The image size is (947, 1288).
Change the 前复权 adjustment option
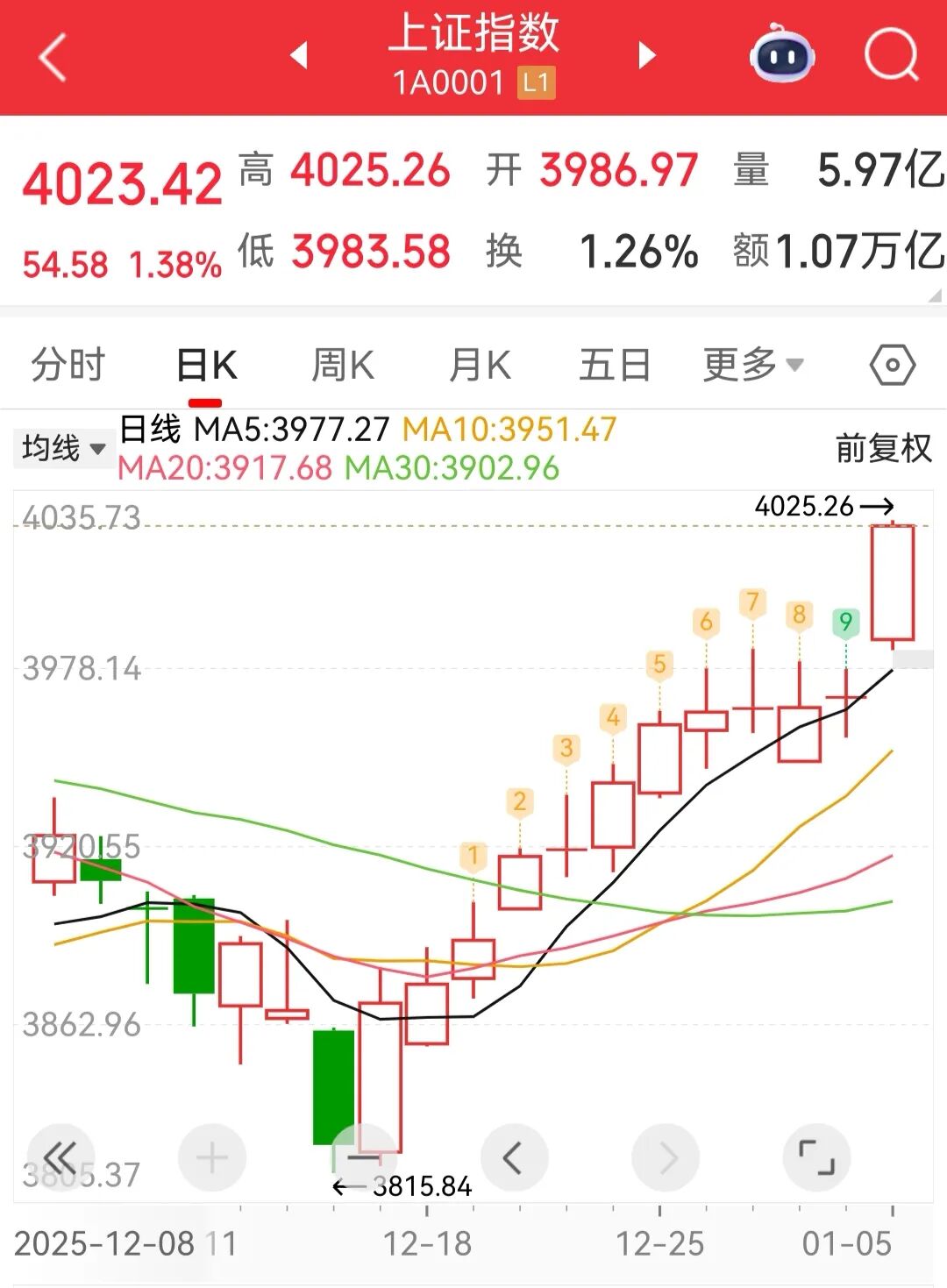coord(882,448)
